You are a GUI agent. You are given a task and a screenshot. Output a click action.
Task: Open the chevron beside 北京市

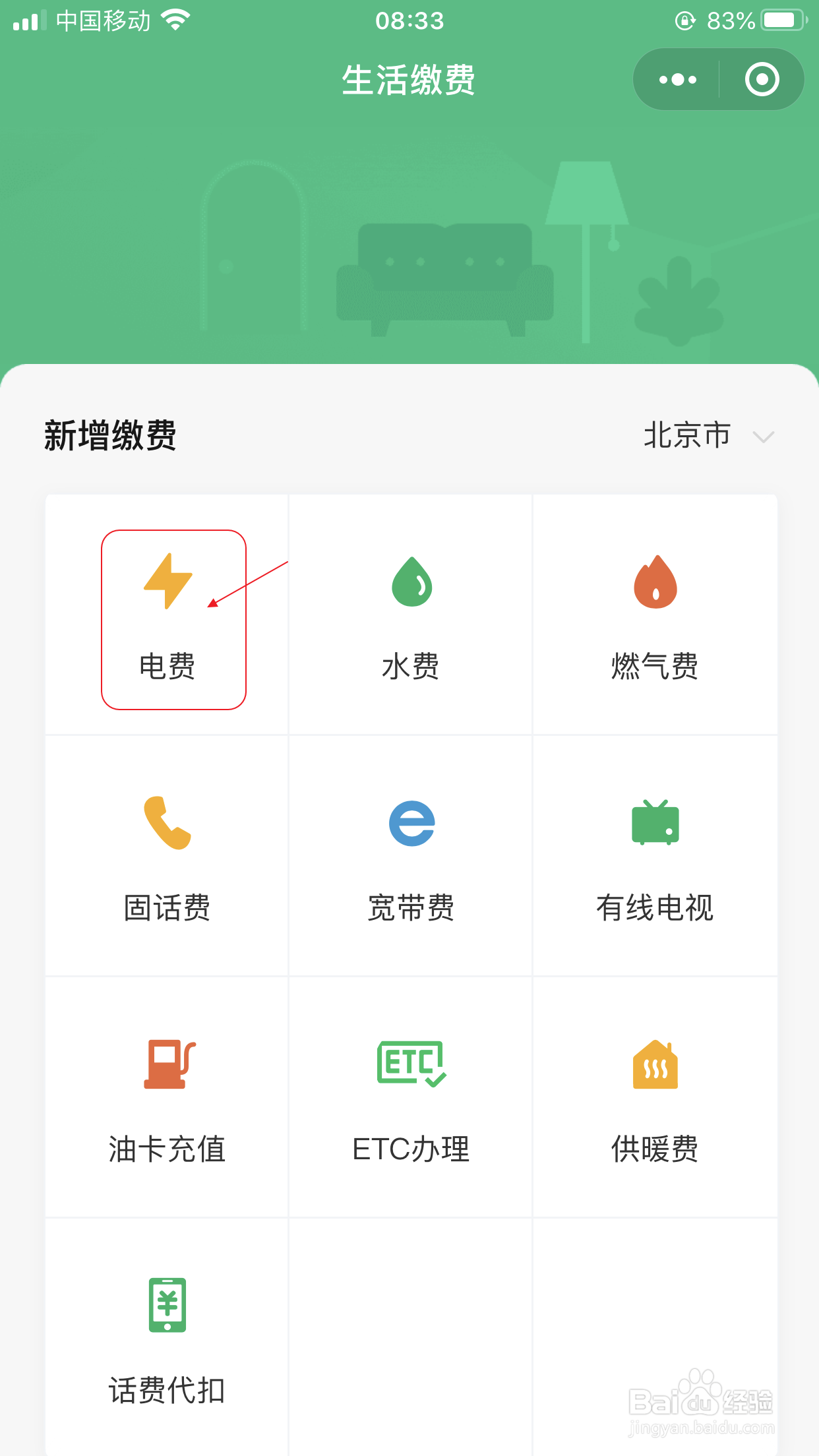pyautogui.click(x=763, y=437)
